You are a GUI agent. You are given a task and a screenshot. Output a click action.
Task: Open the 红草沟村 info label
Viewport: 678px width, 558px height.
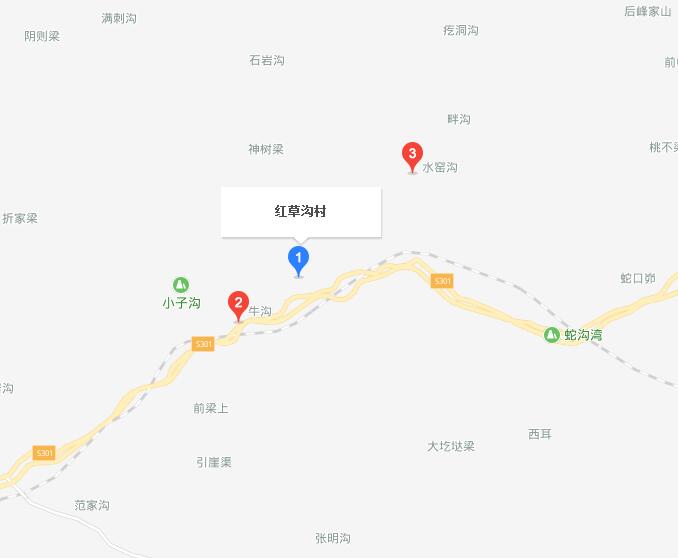point(301,212)
